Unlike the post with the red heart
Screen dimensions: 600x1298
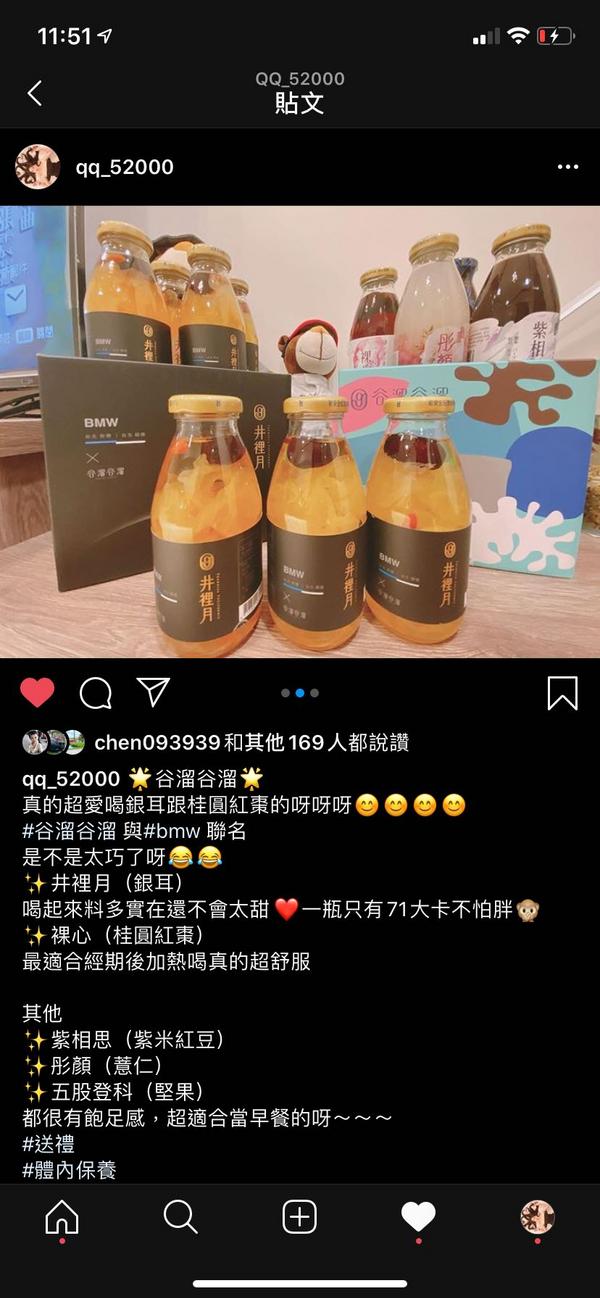(x=37, y=692)
